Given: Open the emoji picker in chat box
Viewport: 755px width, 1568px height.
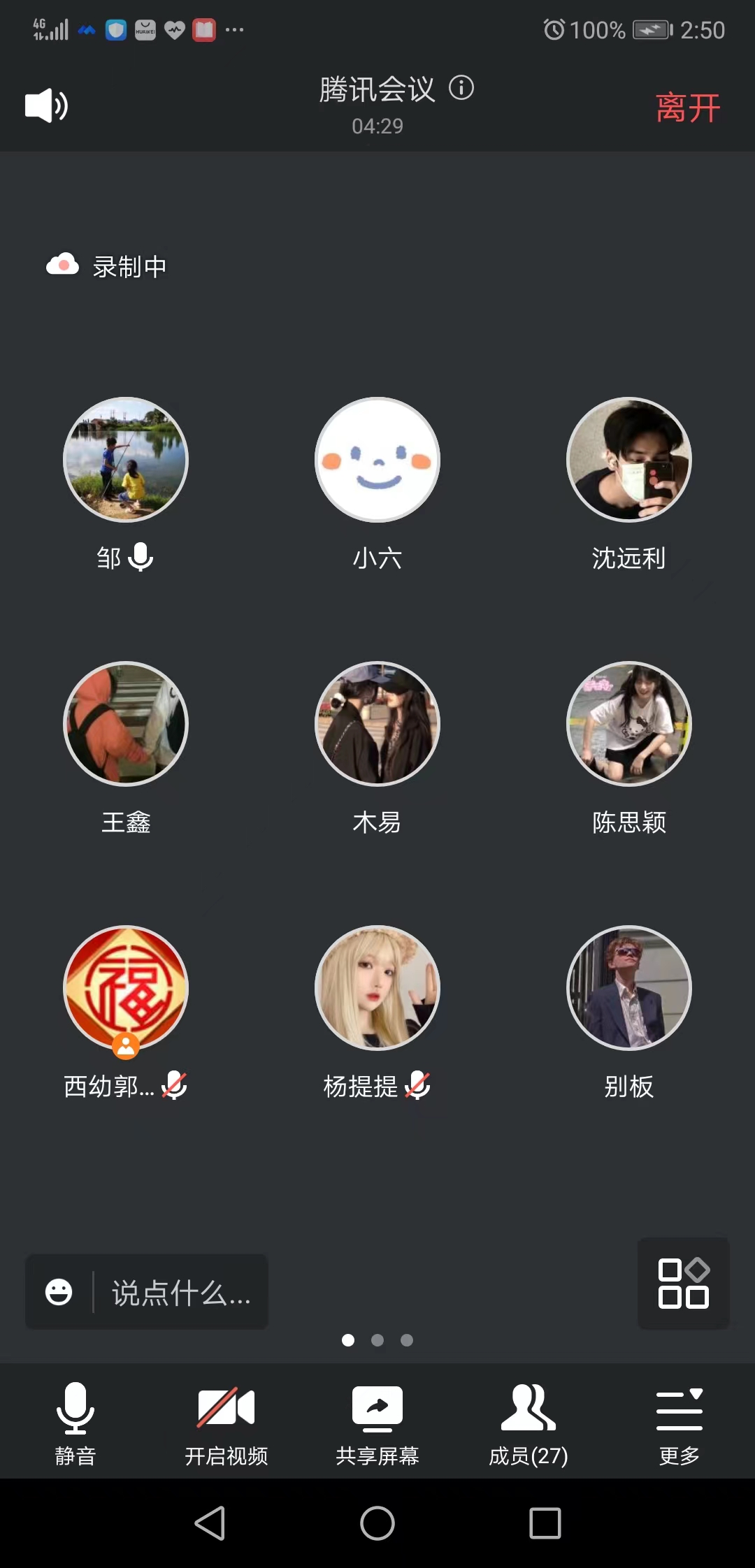Looking at the screenshot, I should [x=59, y=1292].
